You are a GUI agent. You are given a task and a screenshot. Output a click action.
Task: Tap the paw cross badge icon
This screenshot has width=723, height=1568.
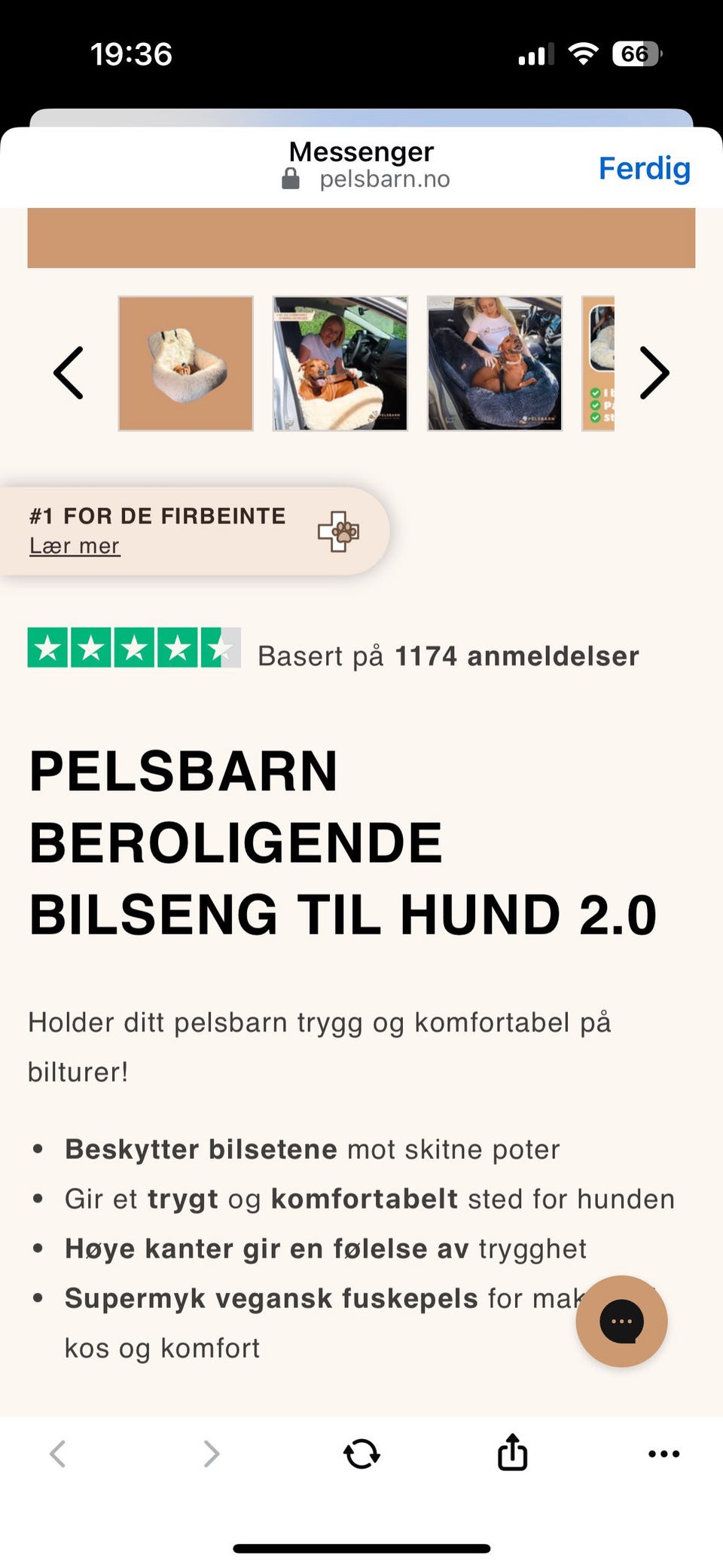[x=340, y=530]
